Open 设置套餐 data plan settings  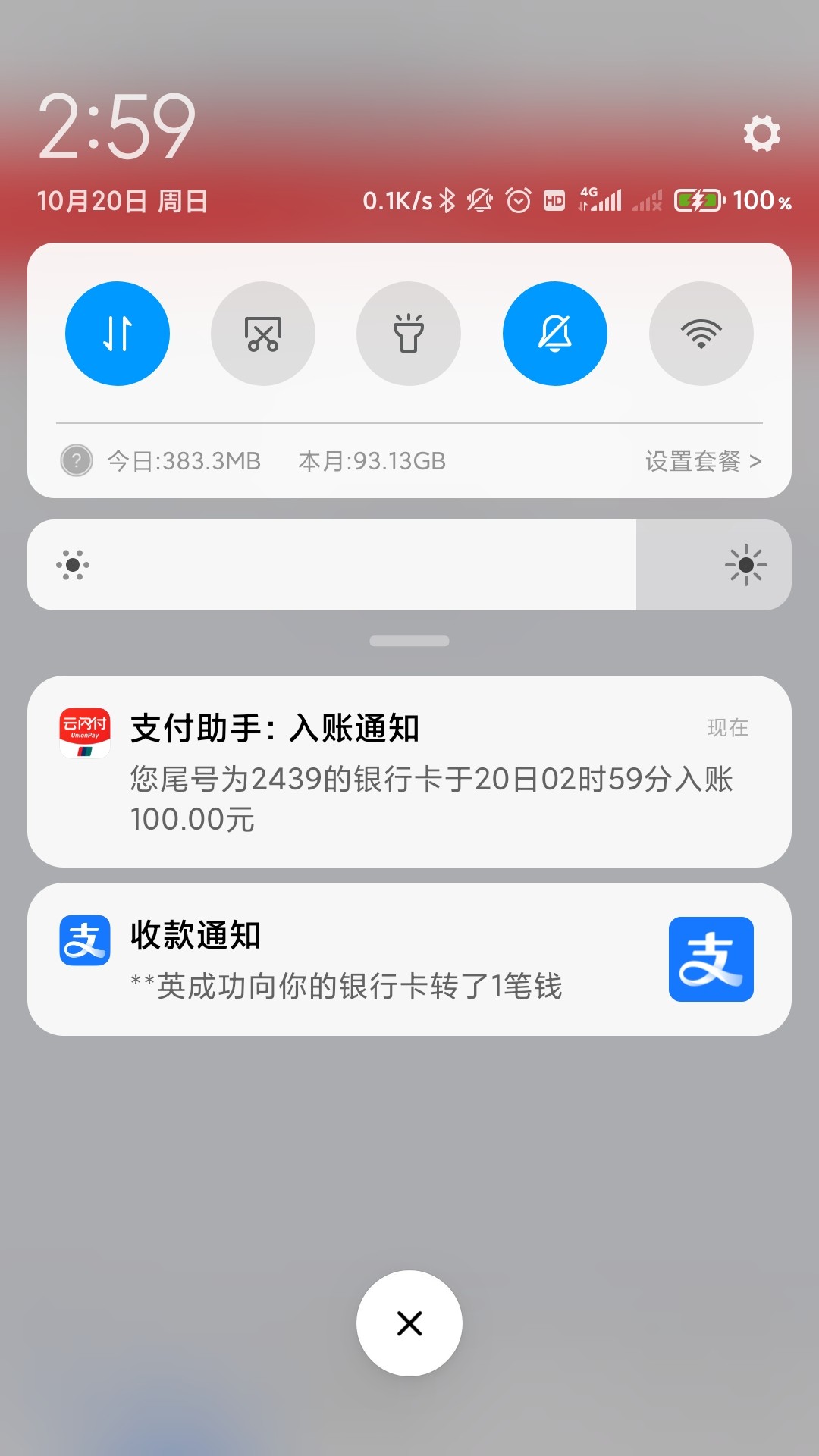click(703, 461)
